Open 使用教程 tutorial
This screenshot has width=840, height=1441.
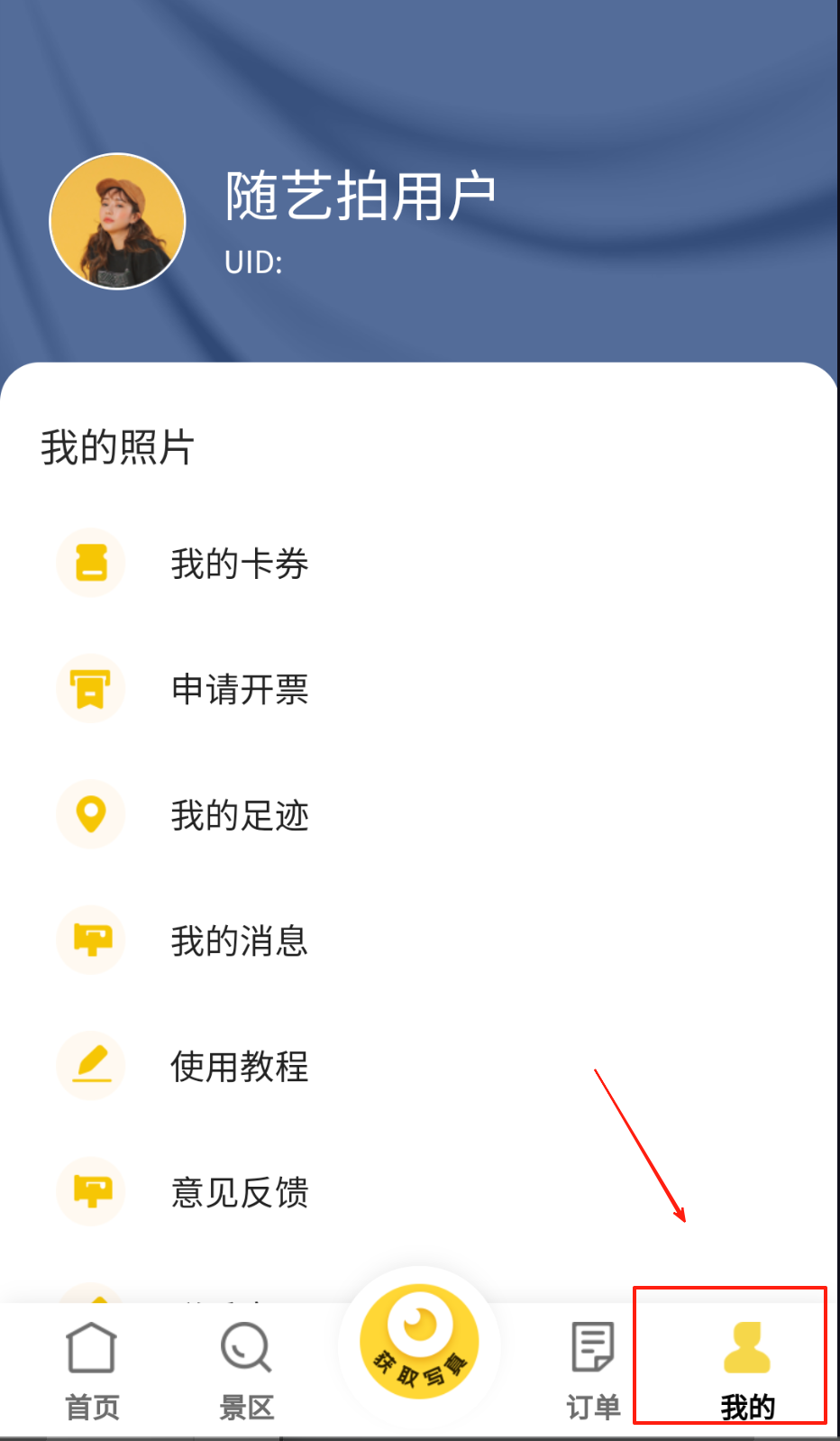pyautogui.click(x=239, y=1067)
